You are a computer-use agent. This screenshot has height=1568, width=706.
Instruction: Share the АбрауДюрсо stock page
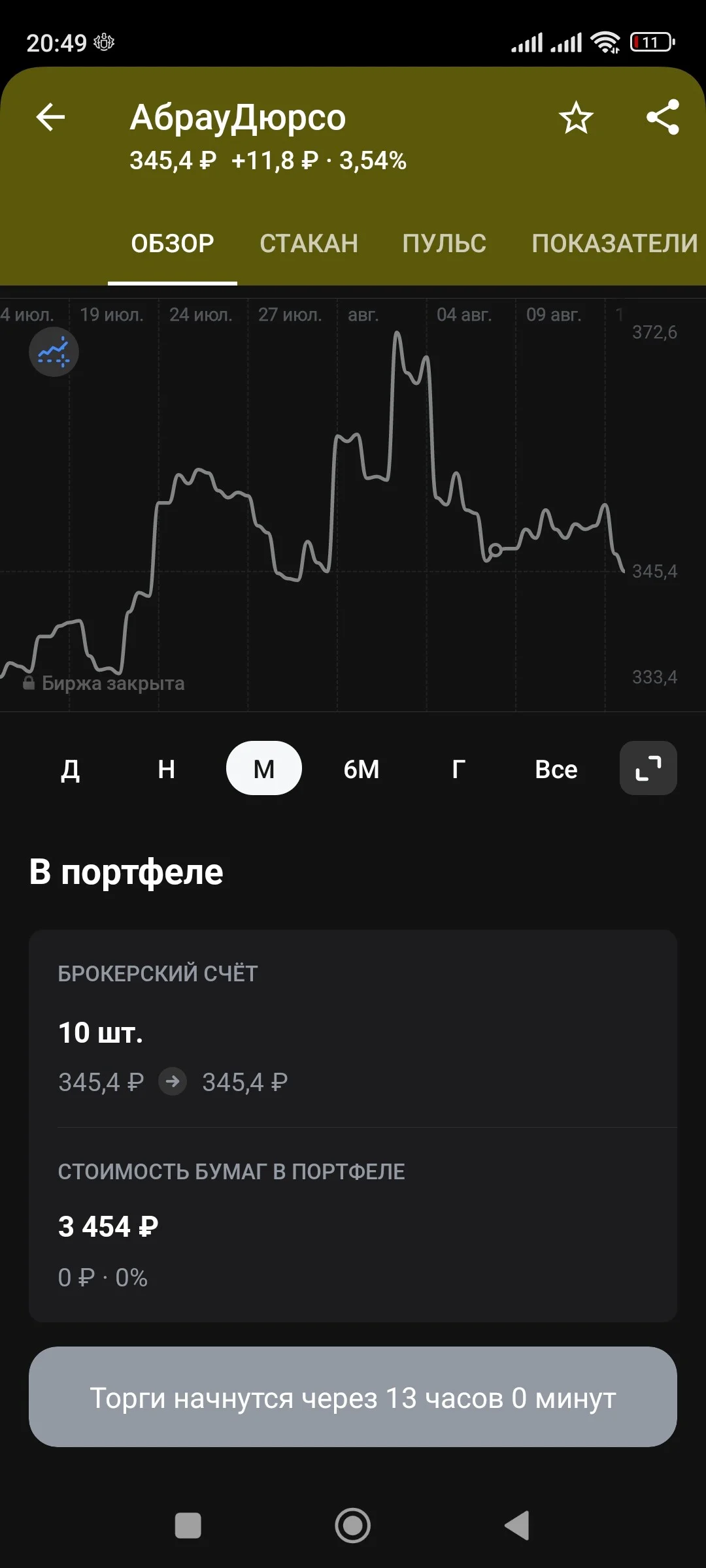(663, 118)
